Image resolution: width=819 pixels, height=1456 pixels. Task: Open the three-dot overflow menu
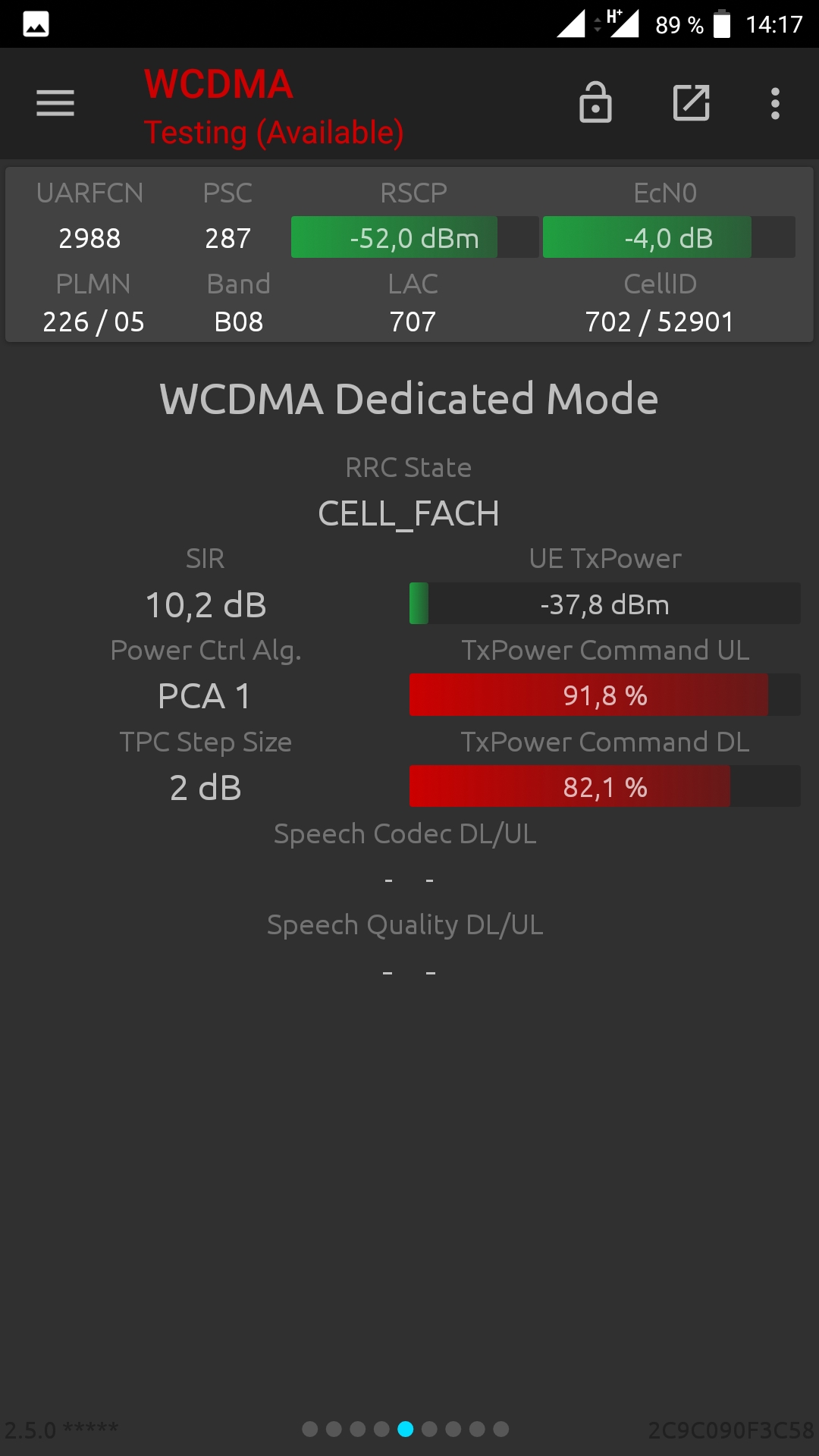point(775,103)
